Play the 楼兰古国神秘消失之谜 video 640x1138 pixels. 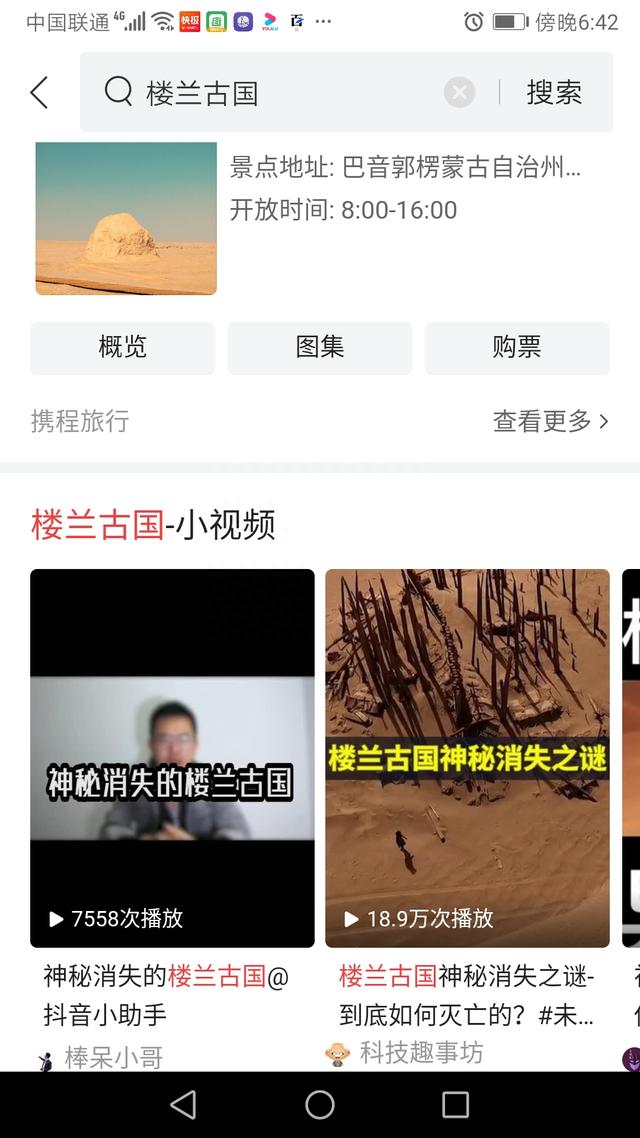pyautogui.click(x=467, y=758)
